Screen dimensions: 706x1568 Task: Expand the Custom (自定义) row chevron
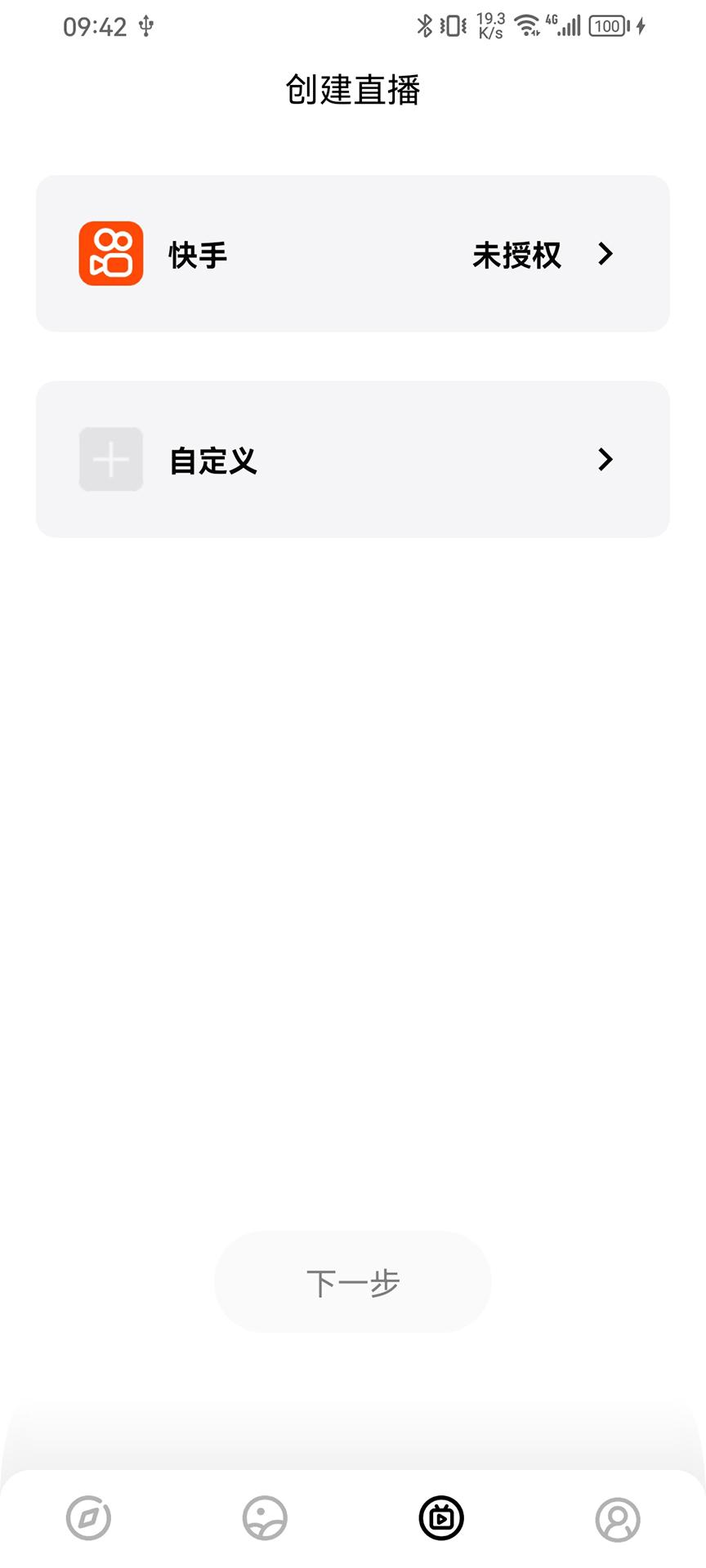[605, 459]
